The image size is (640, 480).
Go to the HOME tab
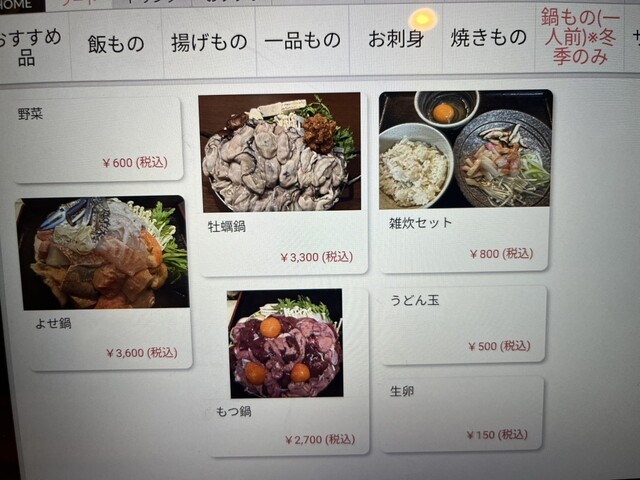[22, 5]
